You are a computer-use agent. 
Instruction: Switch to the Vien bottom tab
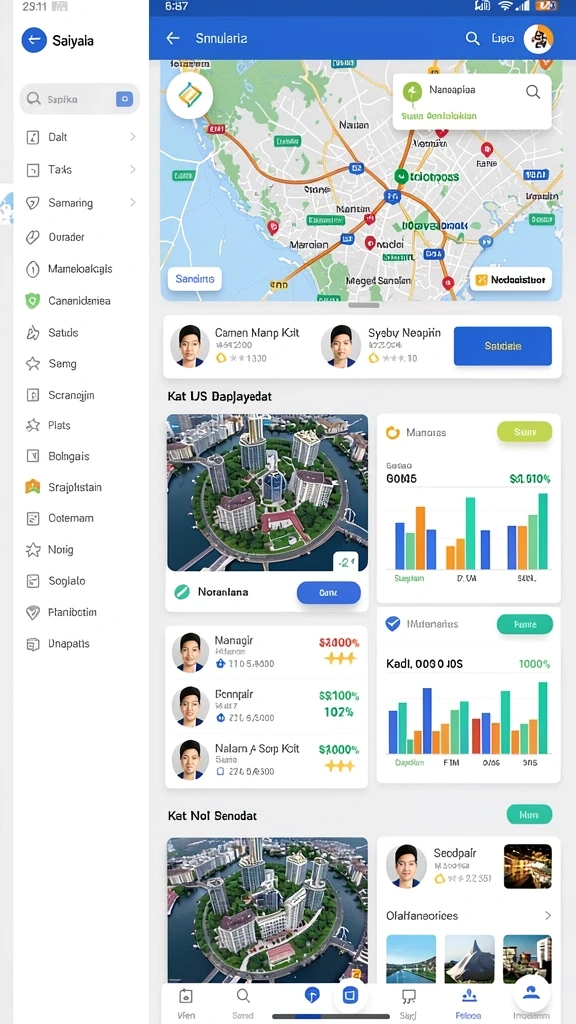186,1004
